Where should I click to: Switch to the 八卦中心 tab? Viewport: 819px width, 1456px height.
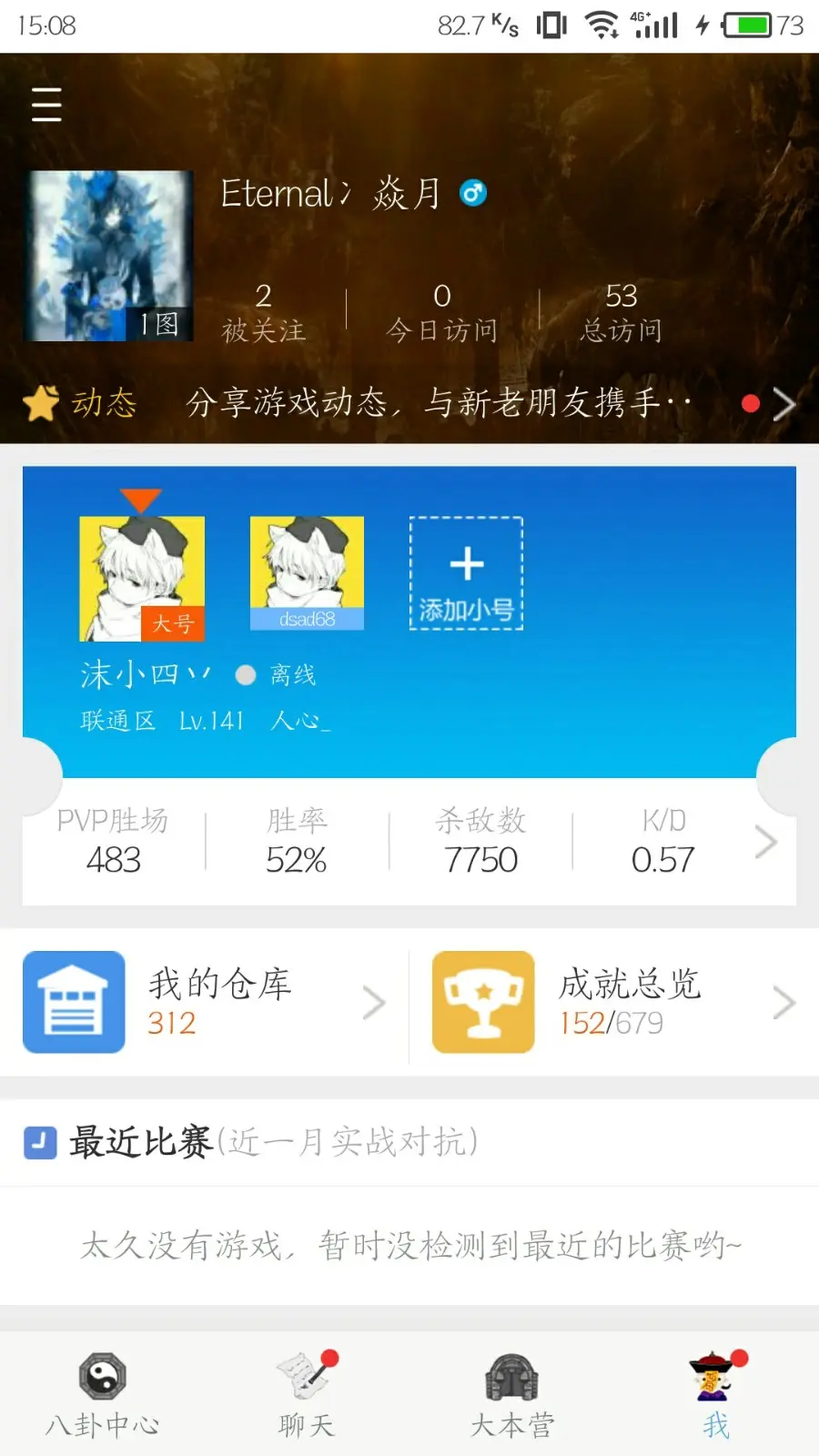pos(103,1394)
